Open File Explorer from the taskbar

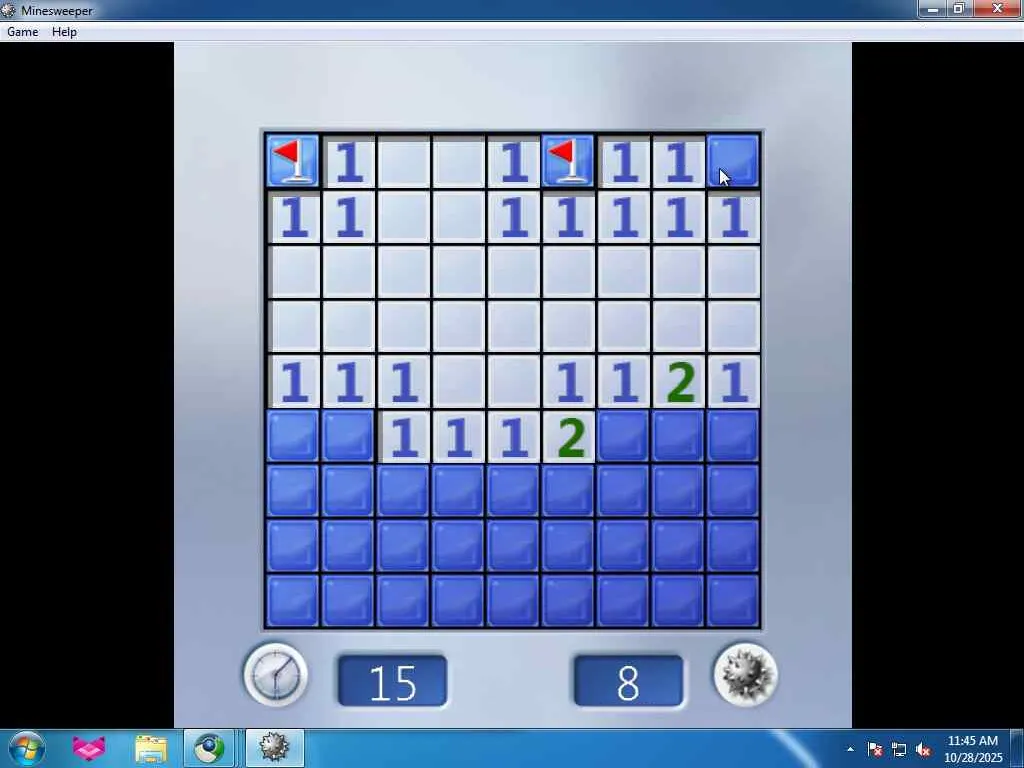(x=151, y=748)
